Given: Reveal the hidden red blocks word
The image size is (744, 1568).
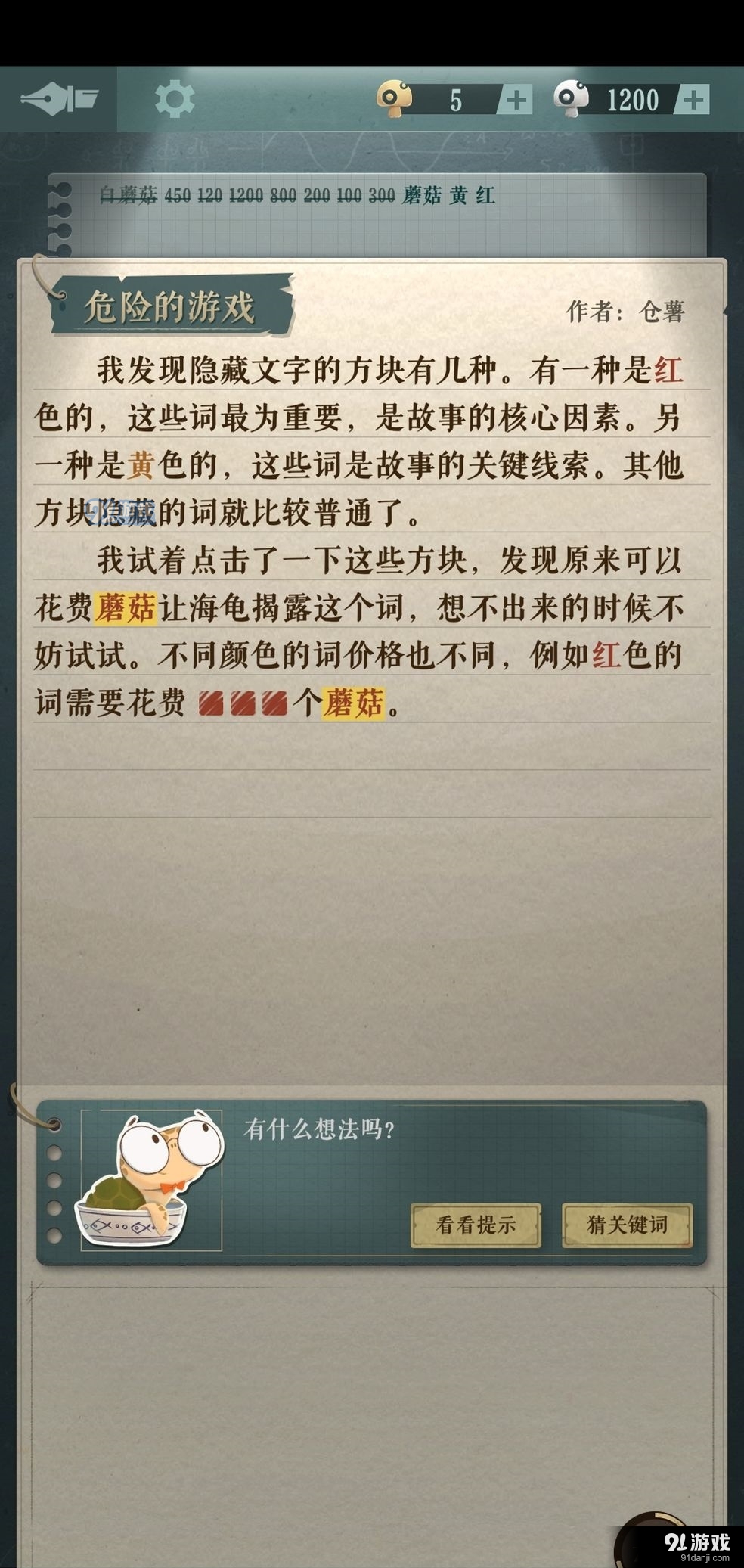Looking at the screenshot, I should pos(243,703).
